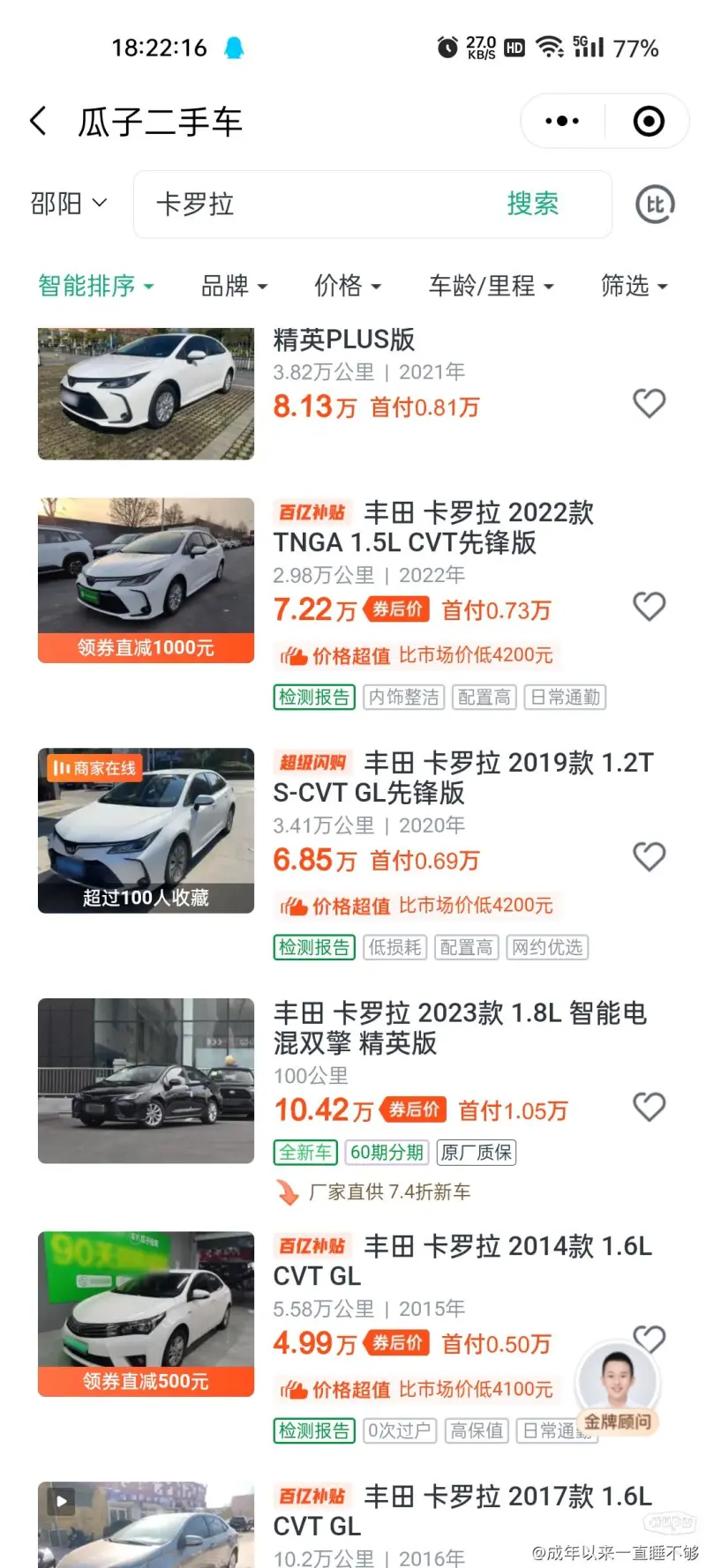The width and height of the screenshot is (706, 1568).
Task: Open the 2023款 black Corolla photo thumbnail
Action: (x=145, y=1081)
